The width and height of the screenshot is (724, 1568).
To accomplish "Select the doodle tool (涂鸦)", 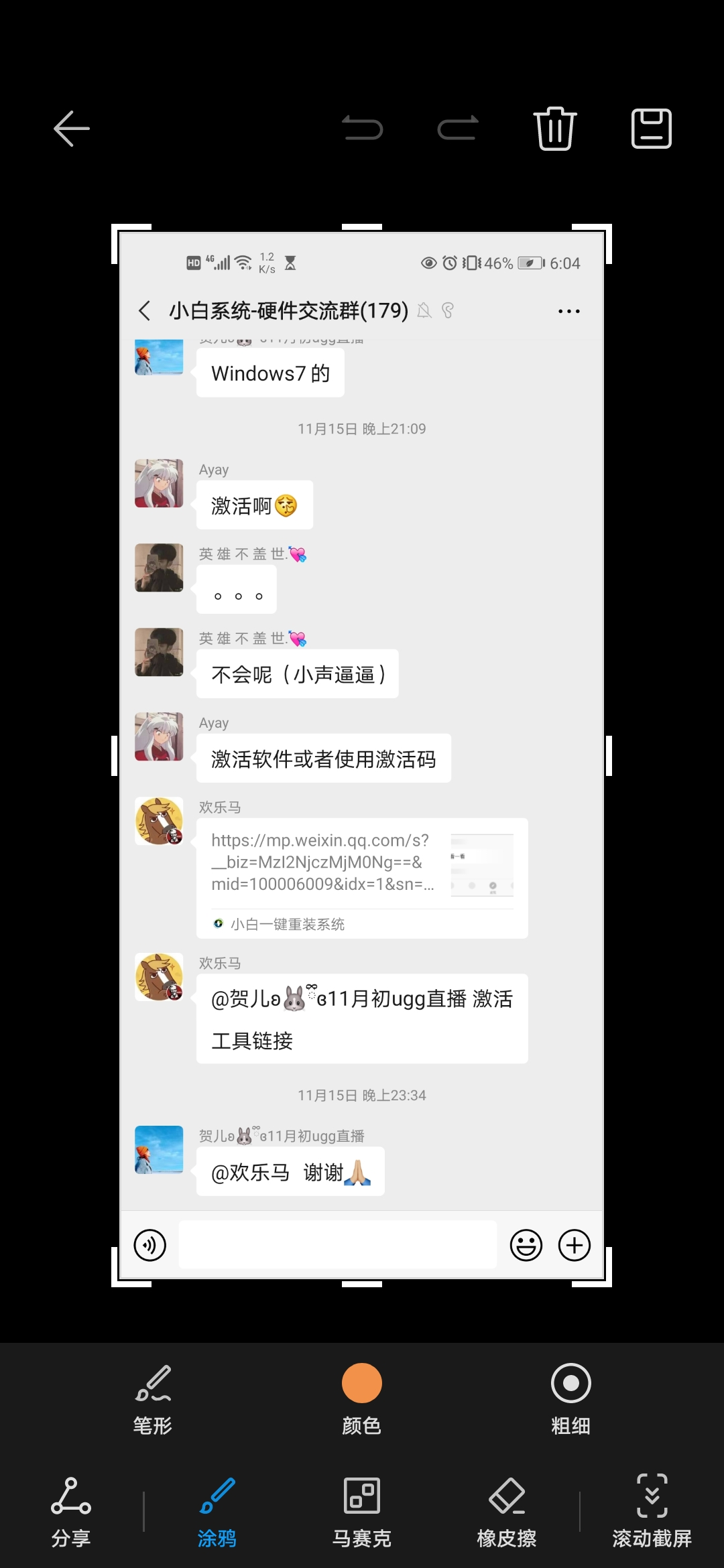I will [x=217, y=1511].
